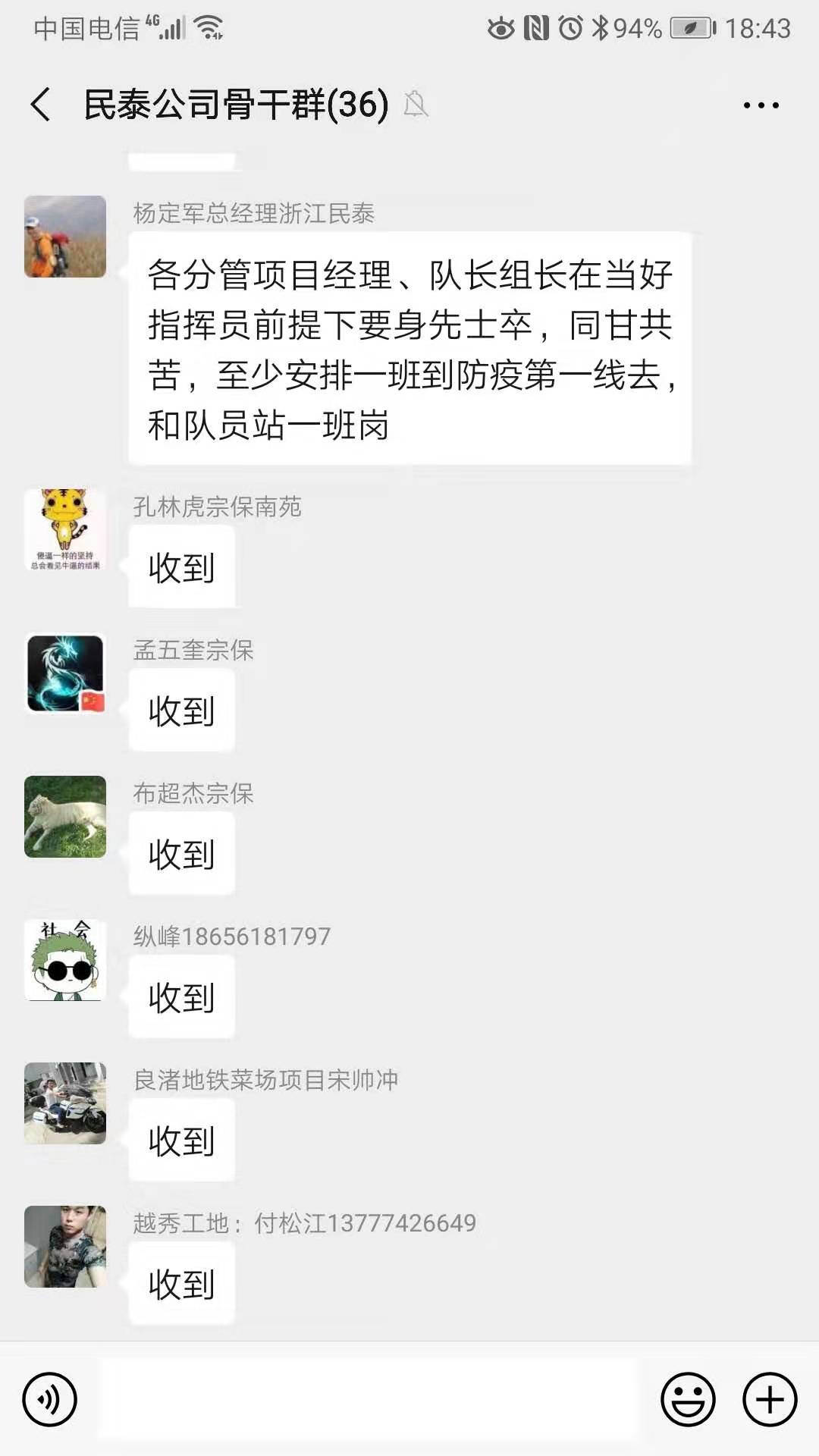Focus the message input field
The height and width of the screenshot is (1456, 819).
369,1399
